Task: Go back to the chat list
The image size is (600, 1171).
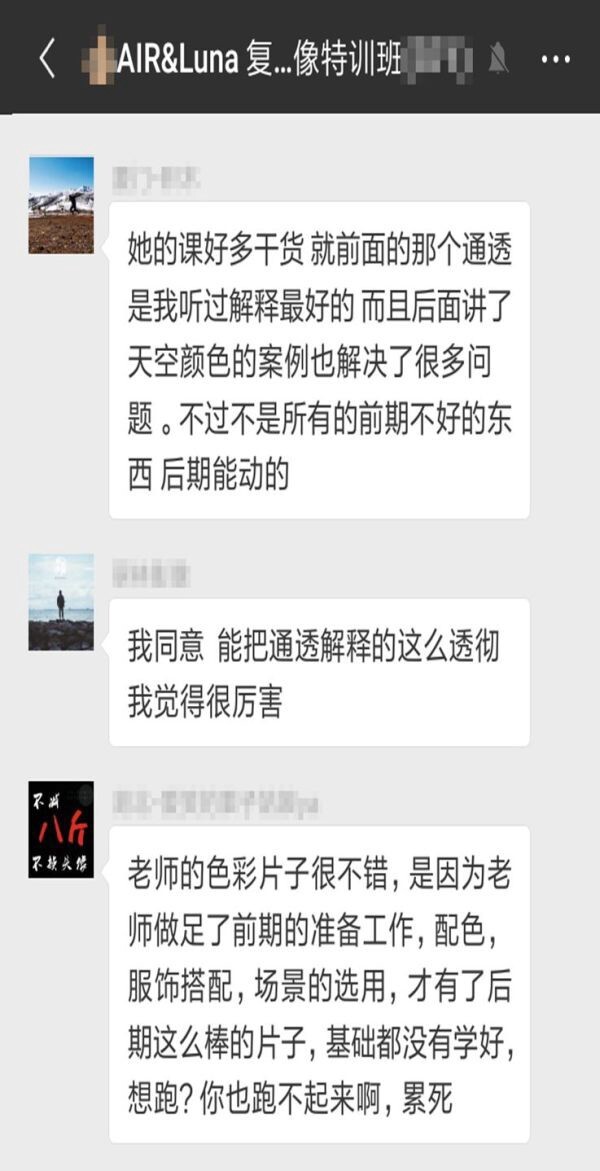Action: (x=46, y=59)
